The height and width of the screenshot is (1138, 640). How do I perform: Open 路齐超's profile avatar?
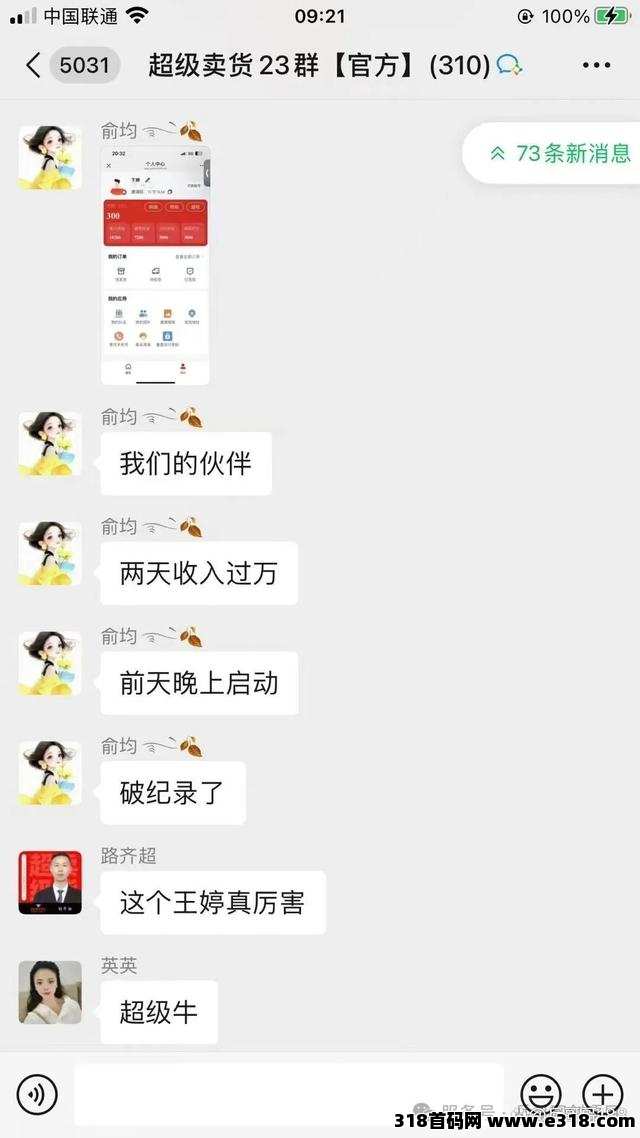point(50,883)
